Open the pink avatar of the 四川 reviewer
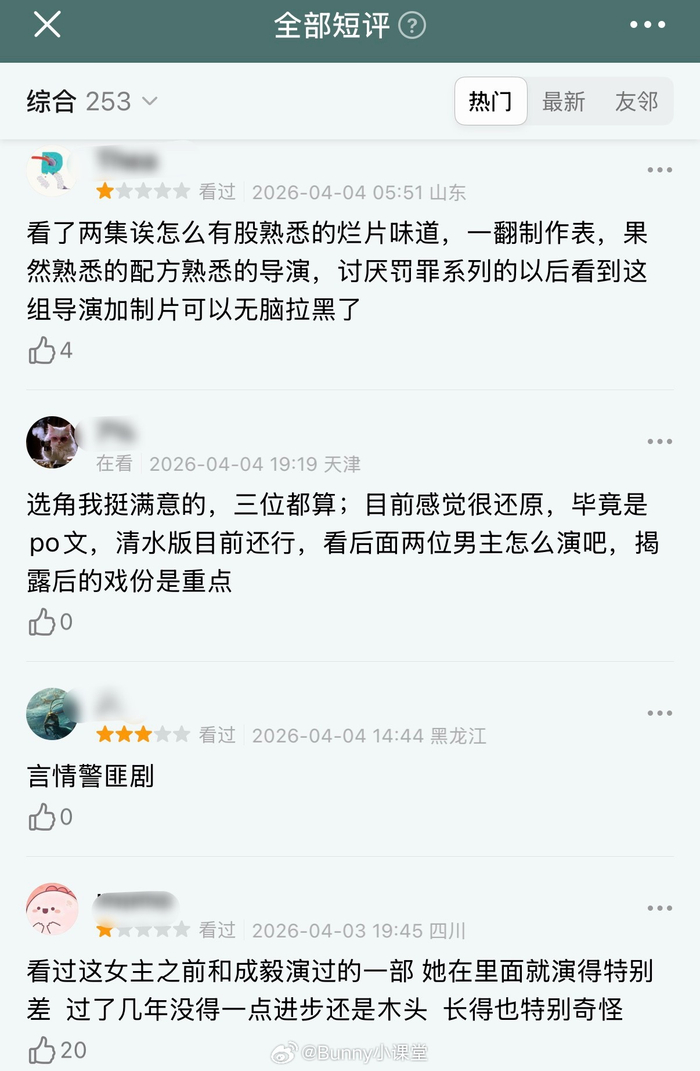The image size is (700, 1071). 52,908
